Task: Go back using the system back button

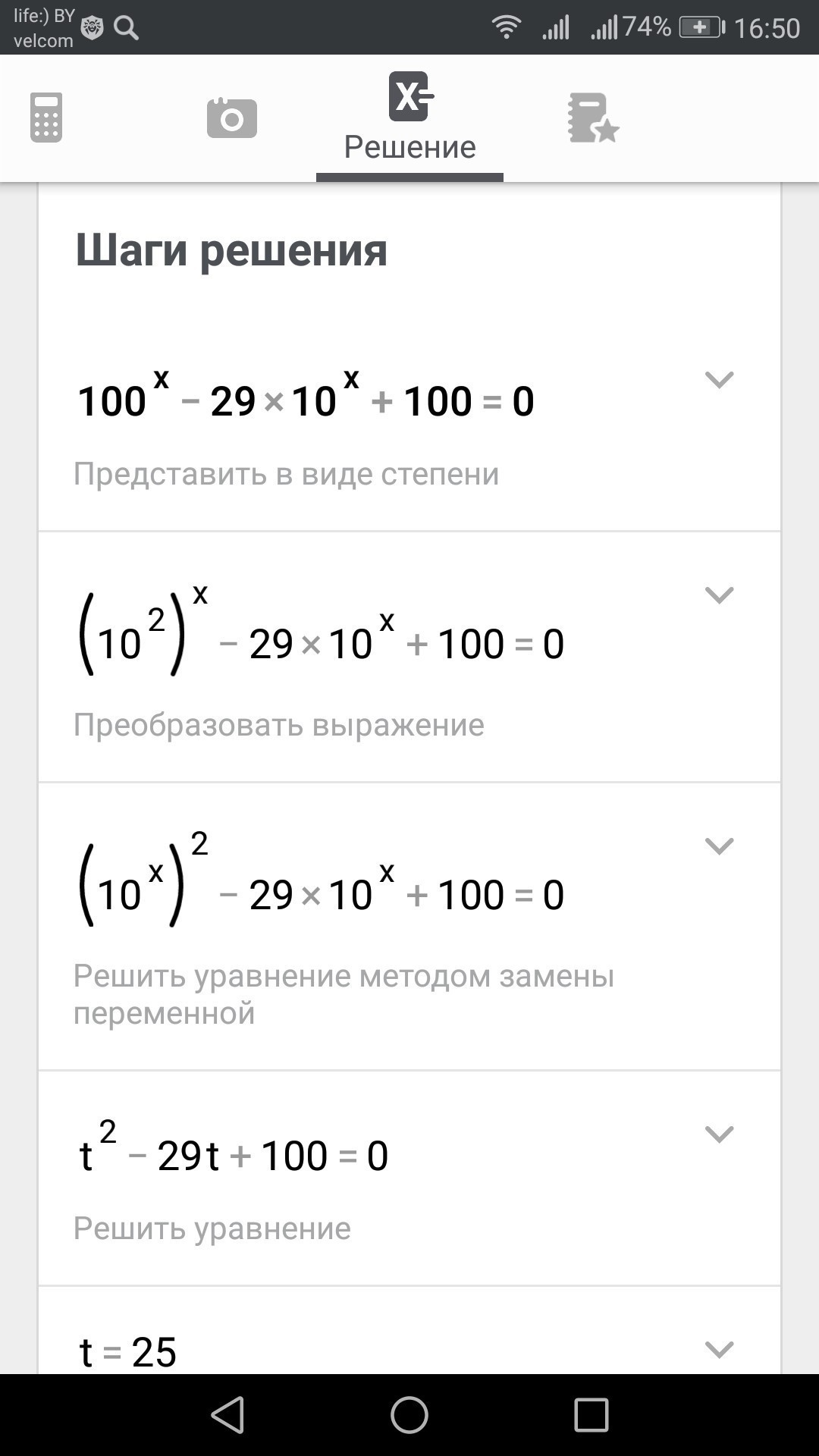Action: (227, 1415)
